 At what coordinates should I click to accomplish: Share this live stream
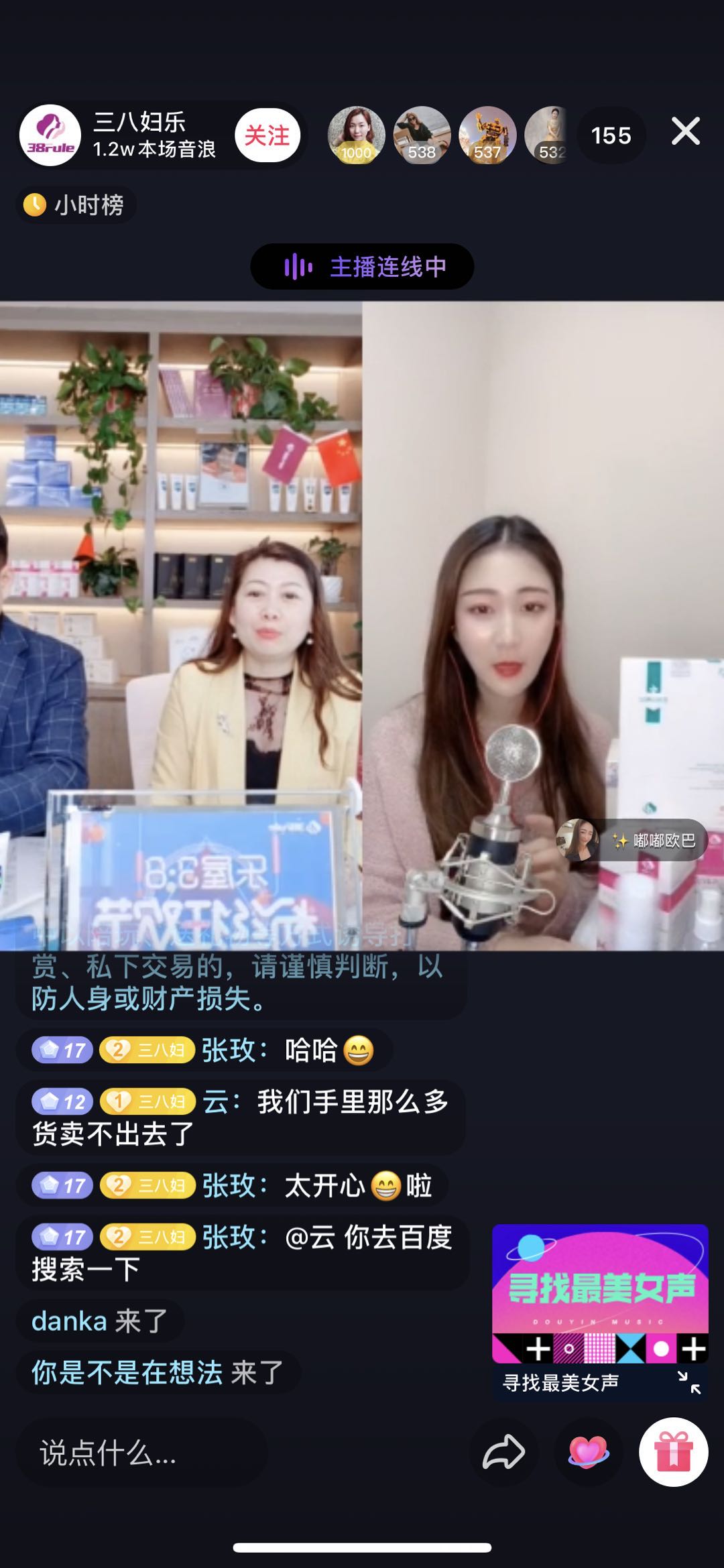point(503,1453)
